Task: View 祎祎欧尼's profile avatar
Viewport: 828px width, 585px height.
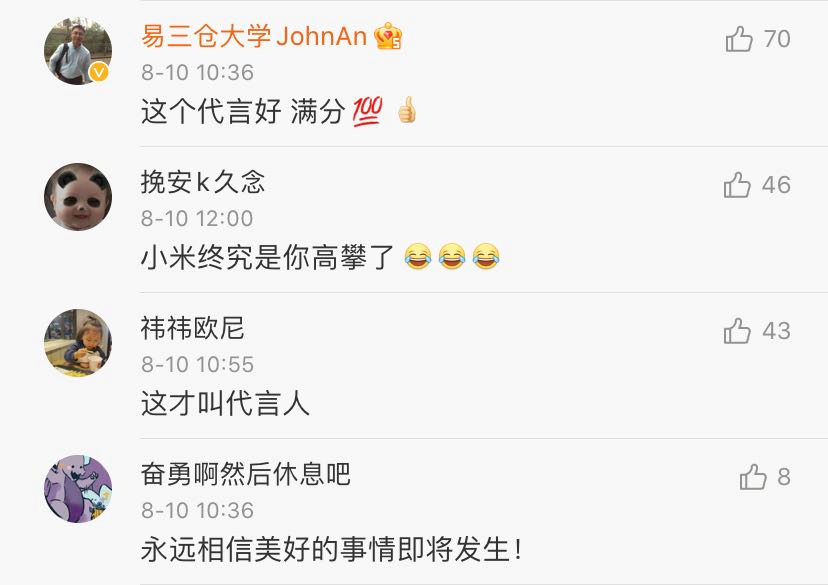Action: pyautogui.click(x=78, y=343)
